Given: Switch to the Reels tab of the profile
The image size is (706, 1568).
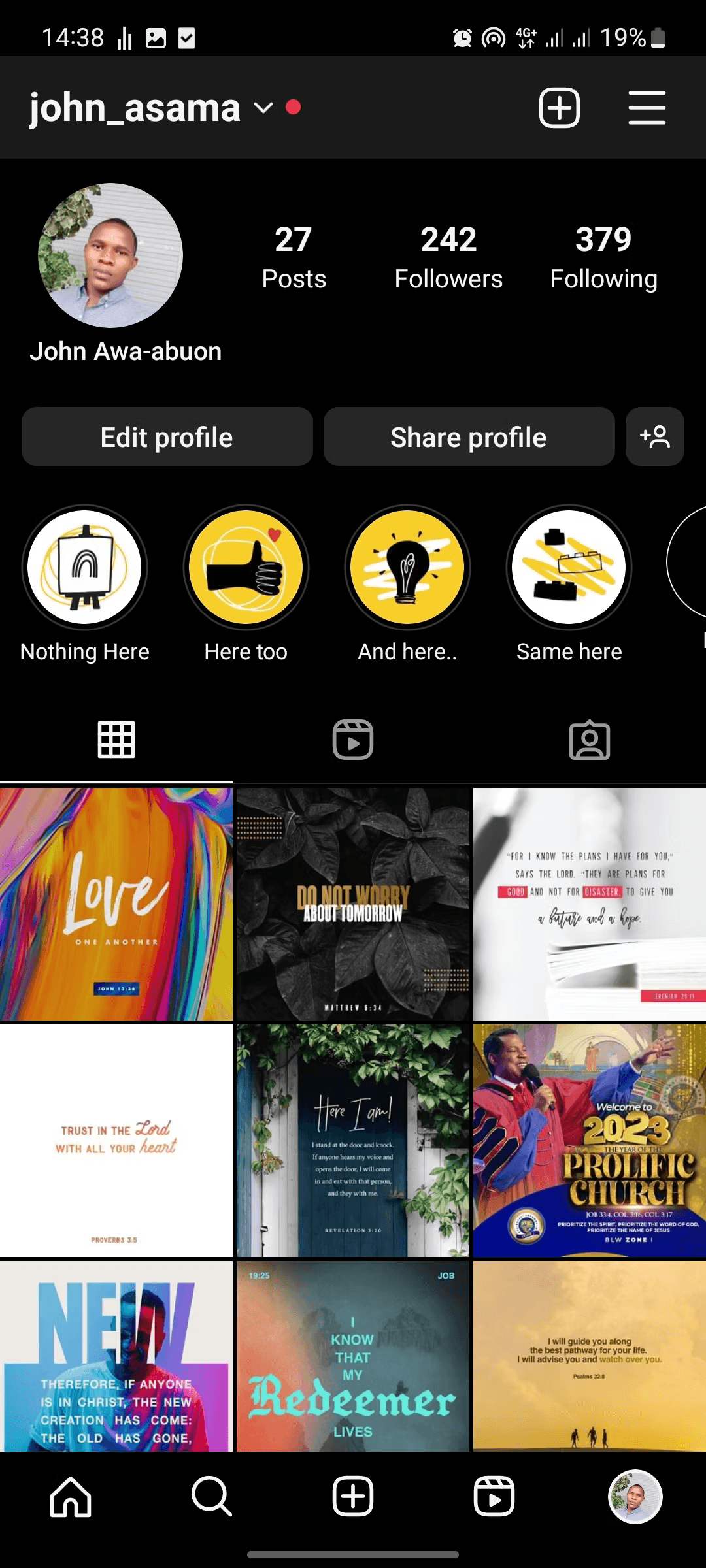Looking at the screenshot, I should coord(353,740).
